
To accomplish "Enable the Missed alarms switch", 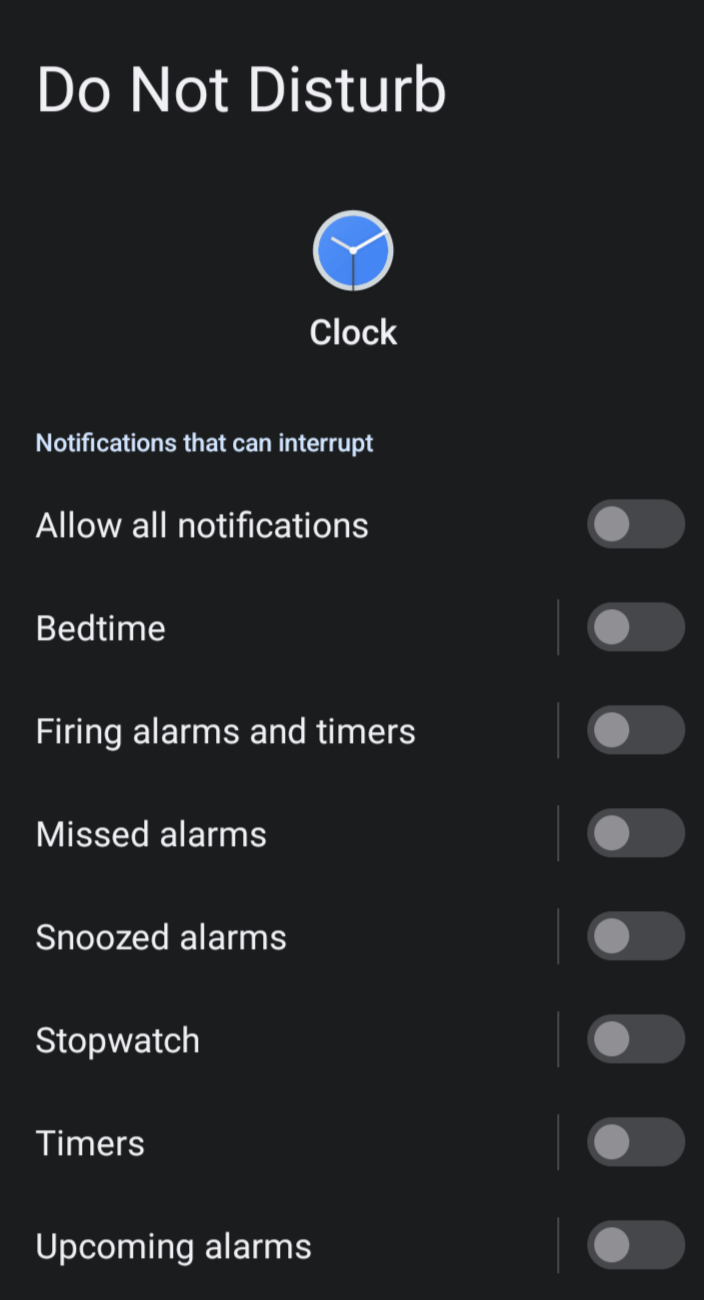I will click(x=635, y=834).
